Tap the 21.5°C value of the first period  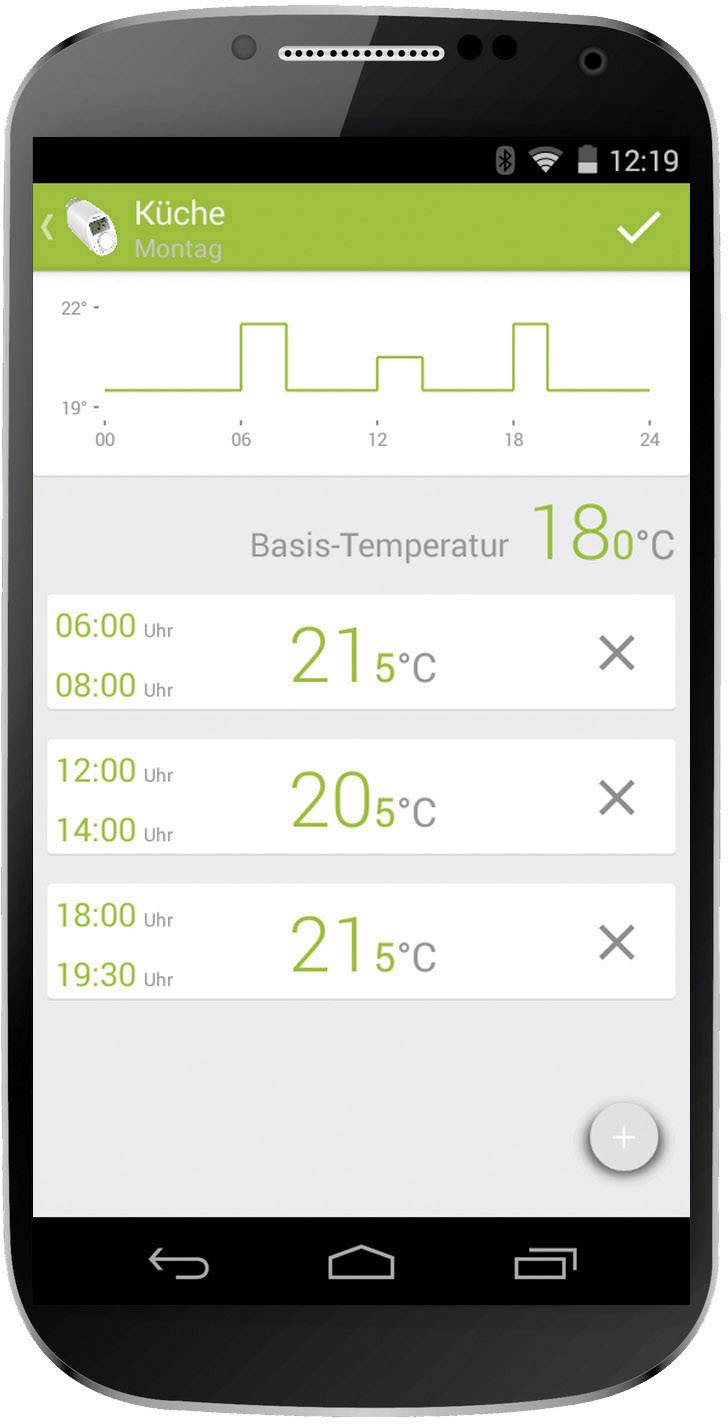[362, 653]
